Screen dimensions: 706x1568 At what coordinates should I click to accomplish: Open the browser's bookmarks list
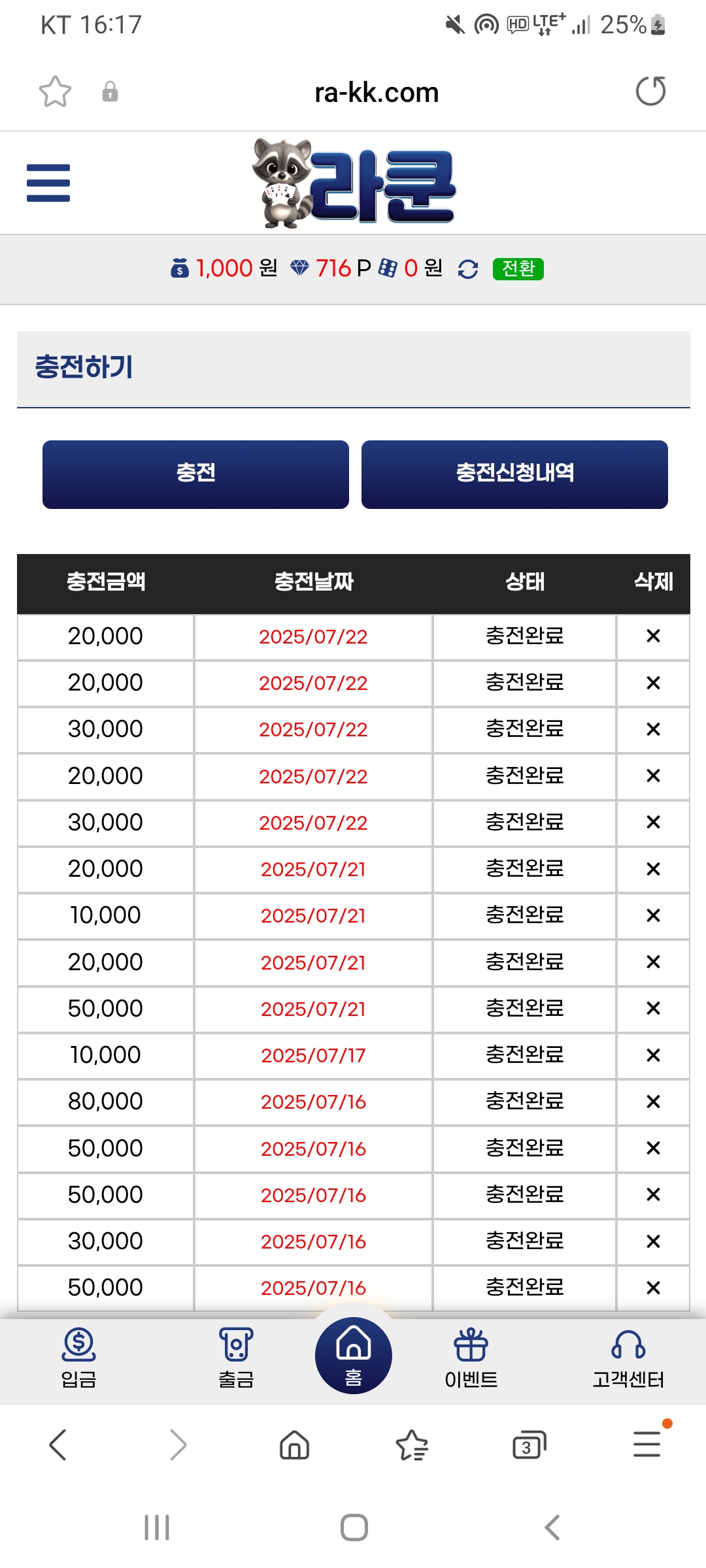[x=412, y=1445]
